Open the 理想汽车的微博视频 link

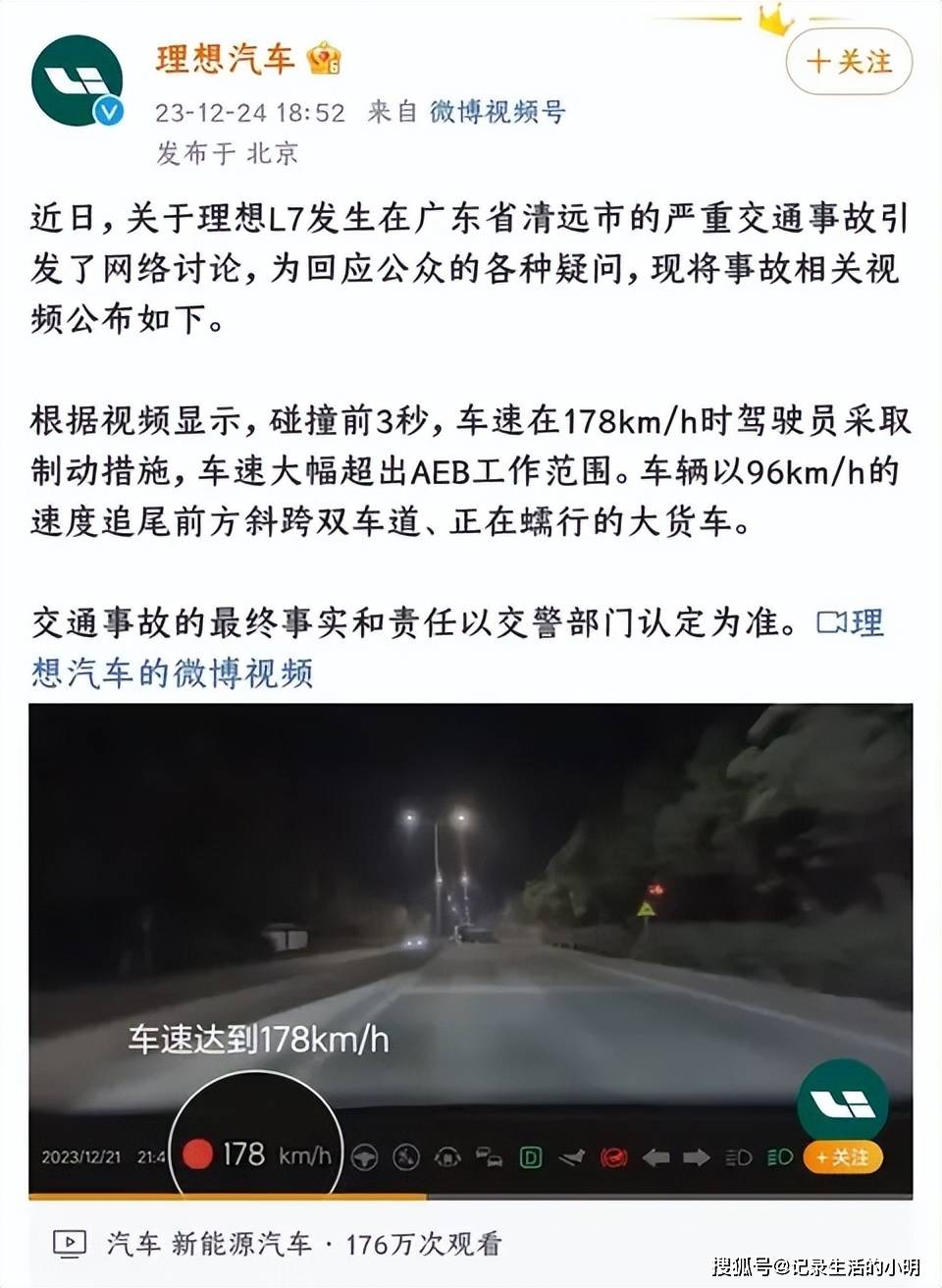(x=173, y=673)
